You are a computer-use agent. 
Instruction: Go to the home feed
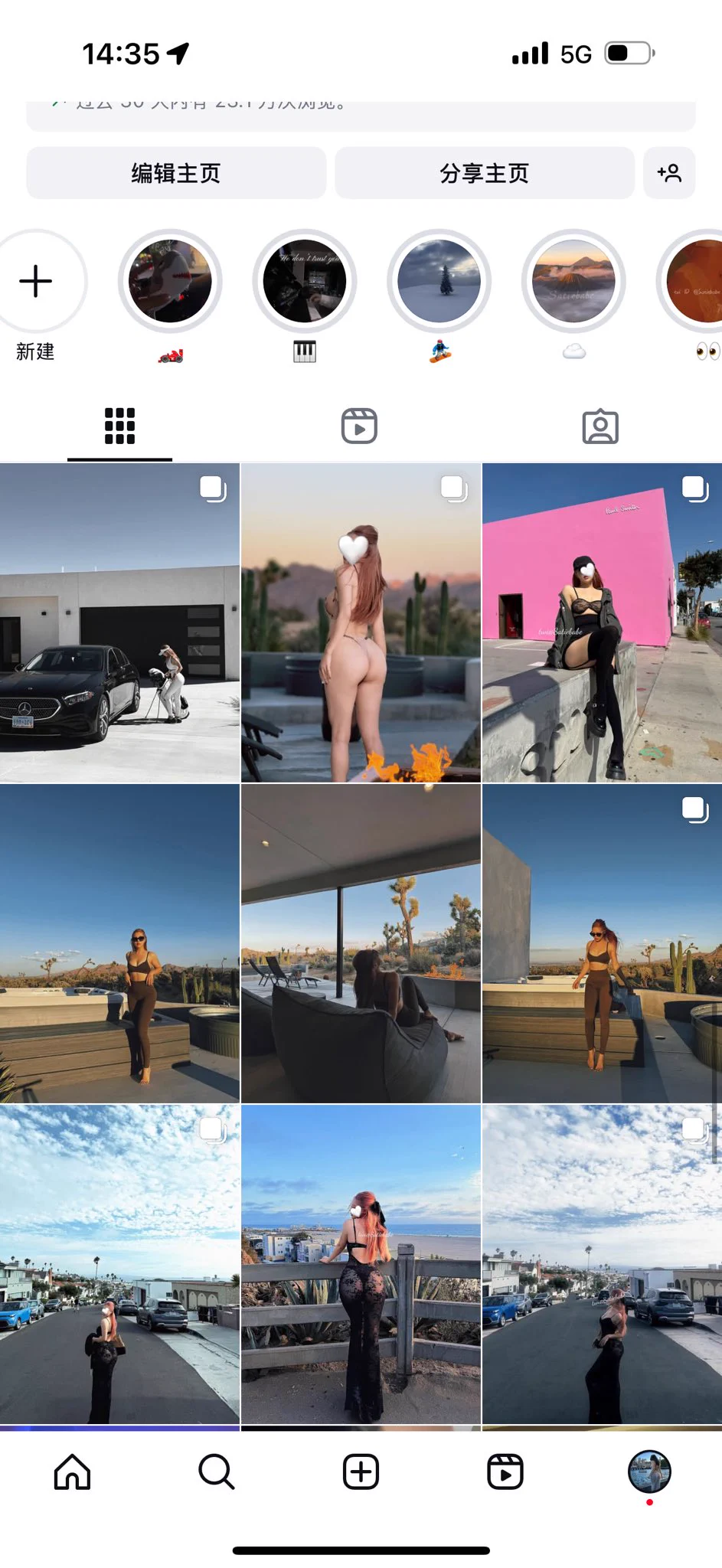point(73,1472)
